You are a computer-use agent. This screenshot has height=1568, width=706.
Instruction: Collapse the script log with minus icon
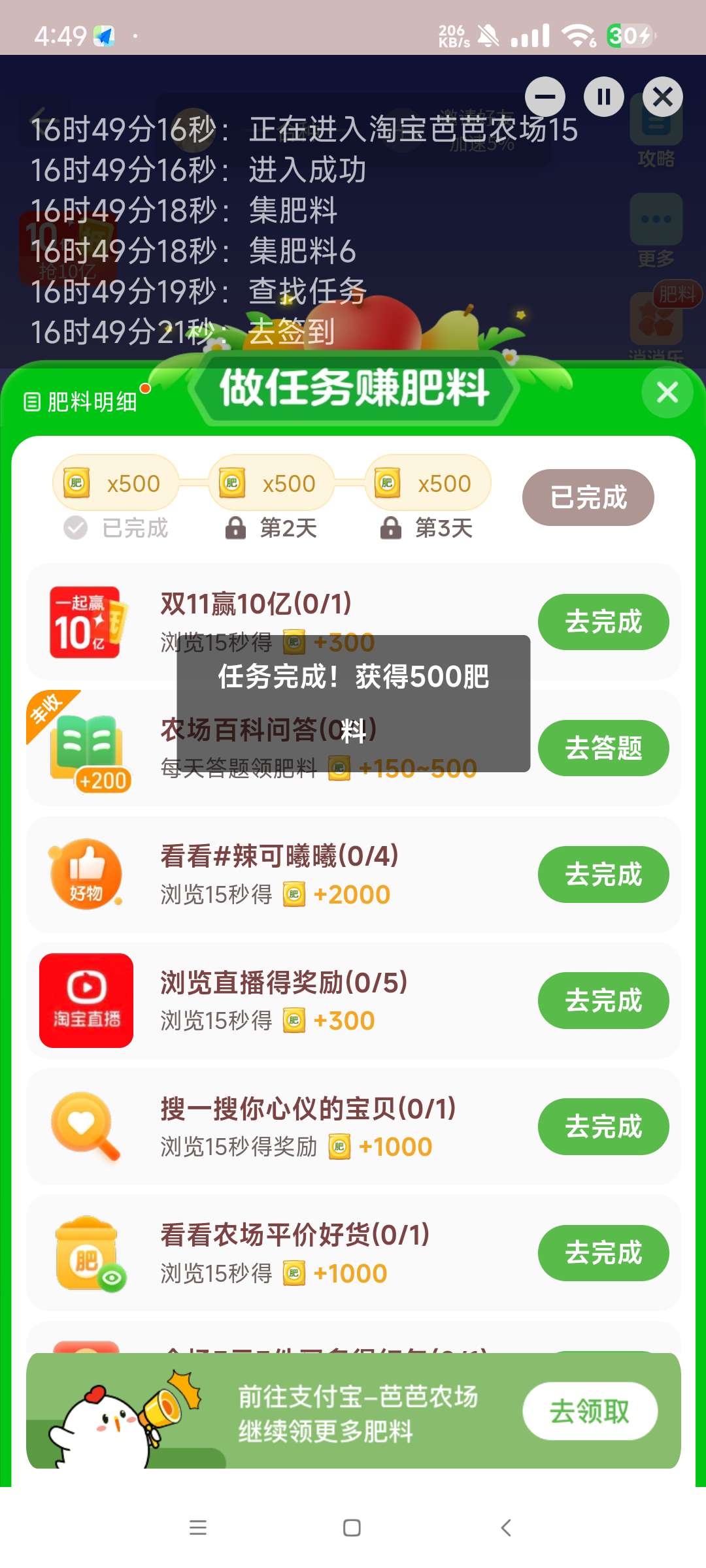click(545, 97)
